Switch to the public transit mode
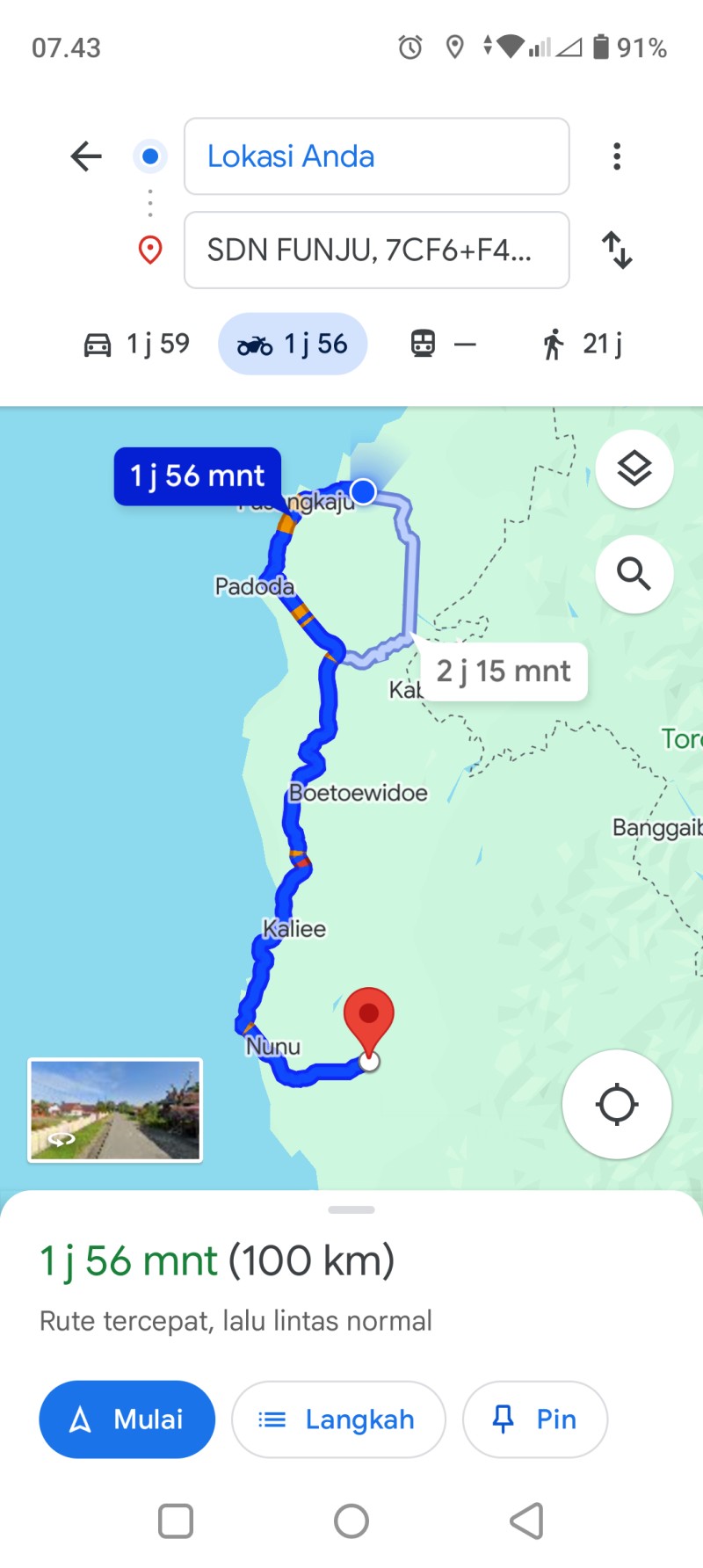 tap(444, 344)
